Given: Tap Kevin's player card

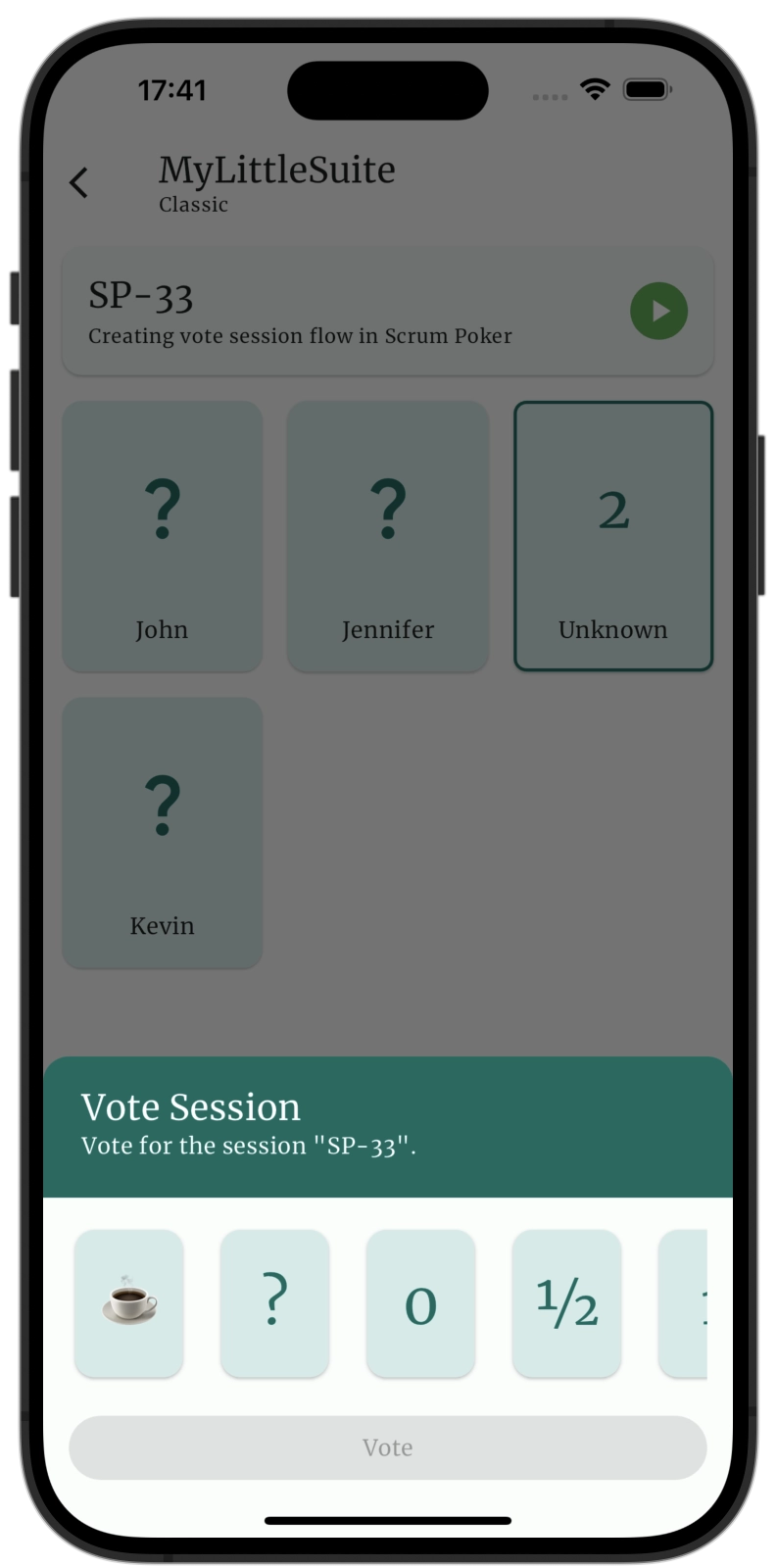Looking at the screenshot, I should [163, 832].
